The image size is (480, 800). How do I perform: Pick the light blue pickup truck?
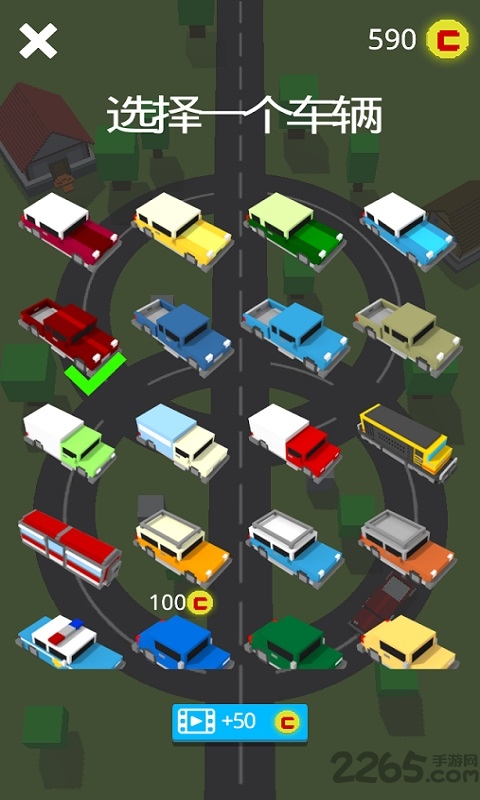pos(296,337)
